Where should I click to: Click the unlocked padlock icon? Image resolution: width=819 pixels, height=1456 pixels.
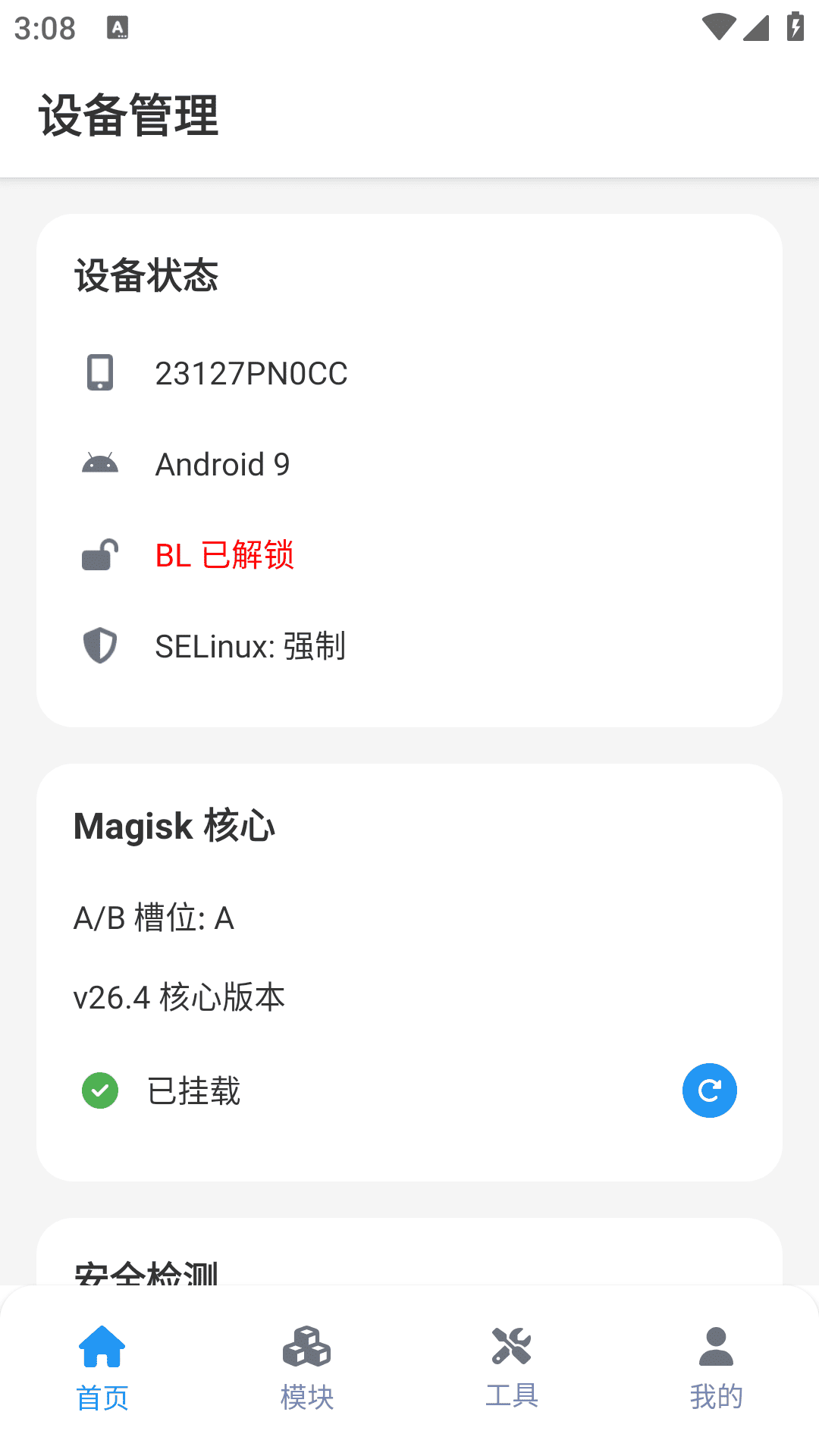click(x=99, y=555)
